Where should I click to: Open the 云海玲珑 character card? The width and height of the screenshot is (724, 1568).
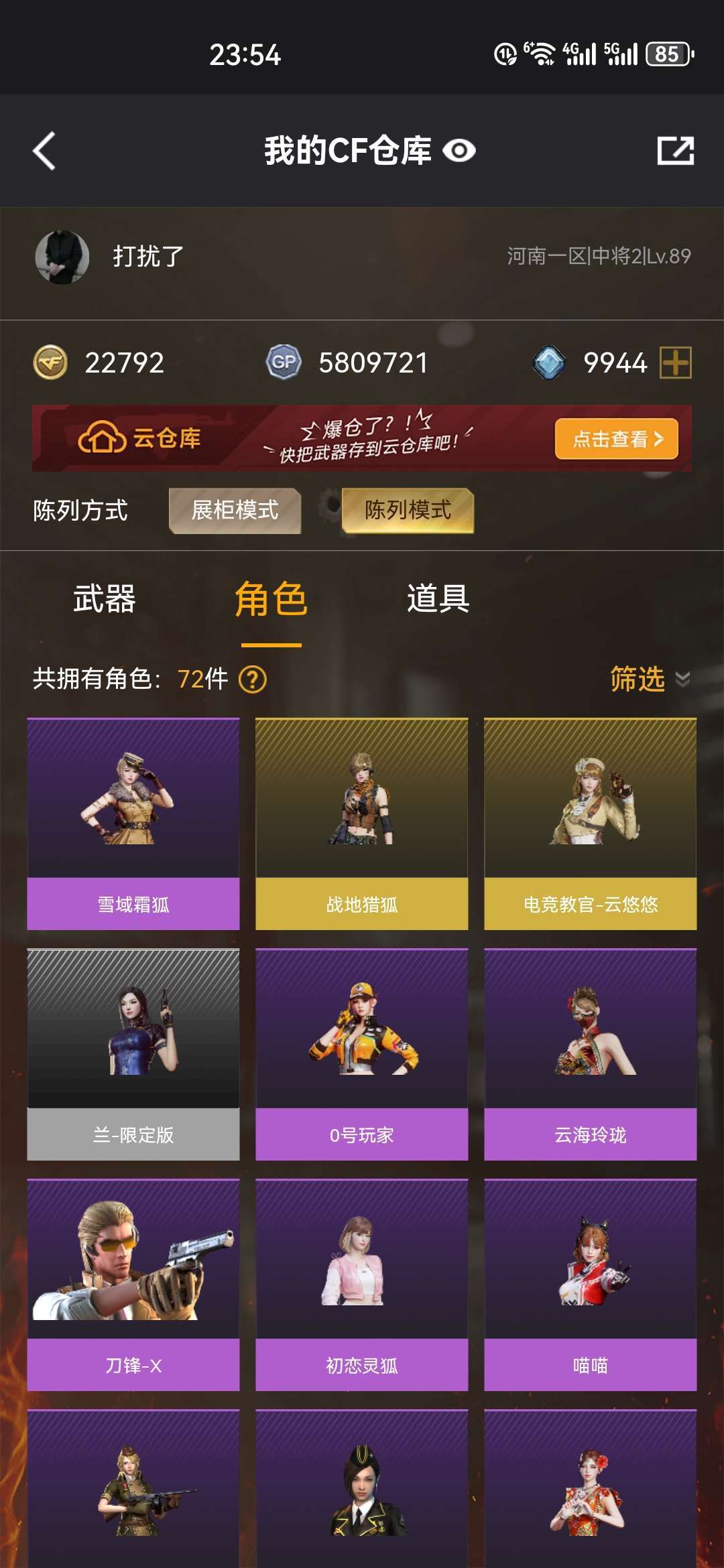click(x=590, y=1054)
